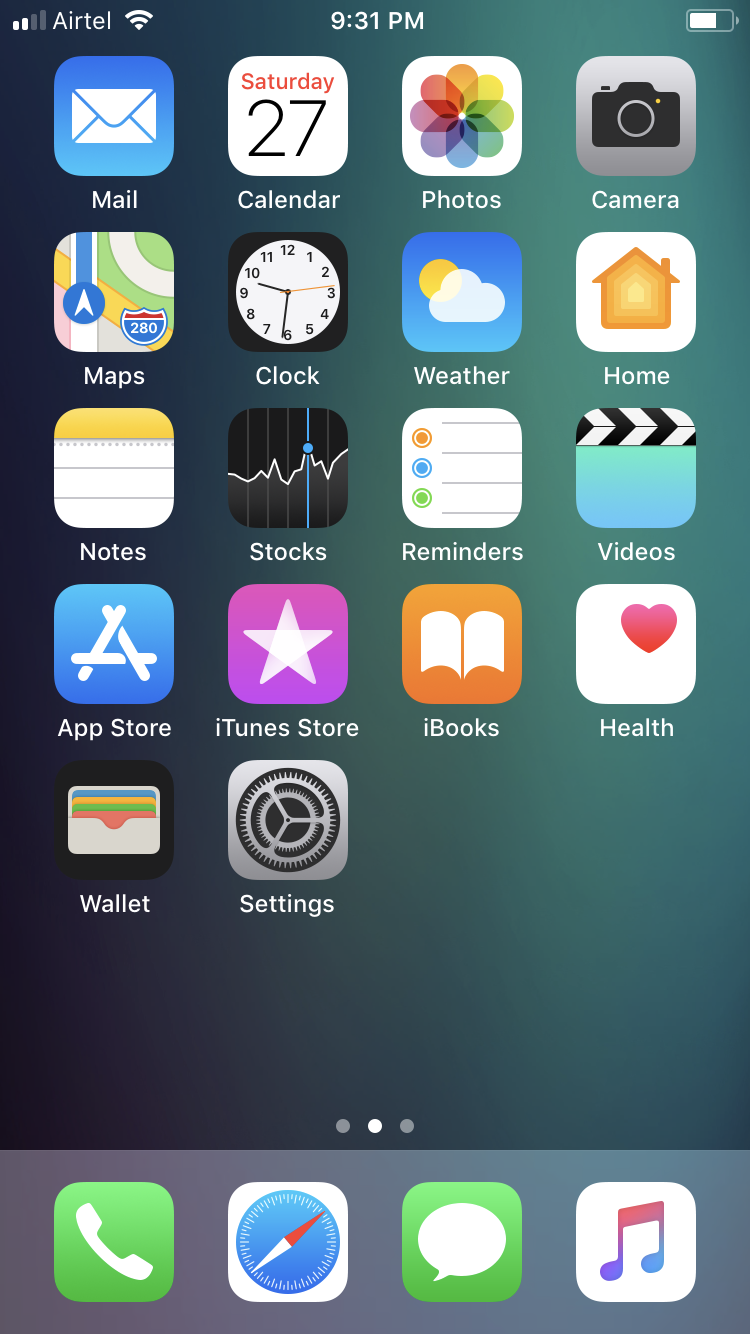Open the Home app
The height and width of the screenshot is (1334, 750).
click(x=635, y=292)
